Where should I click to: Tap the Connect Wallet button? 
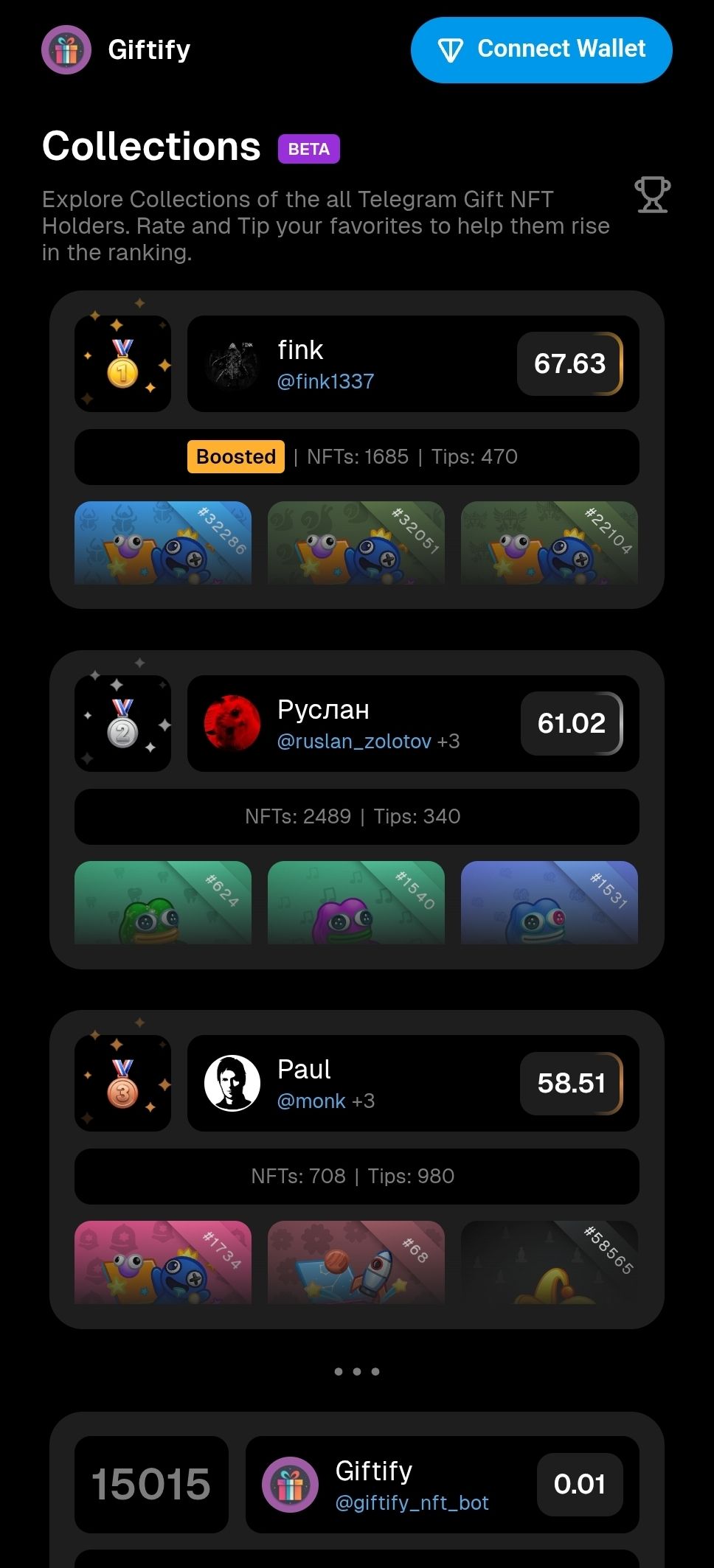point(541,49)
